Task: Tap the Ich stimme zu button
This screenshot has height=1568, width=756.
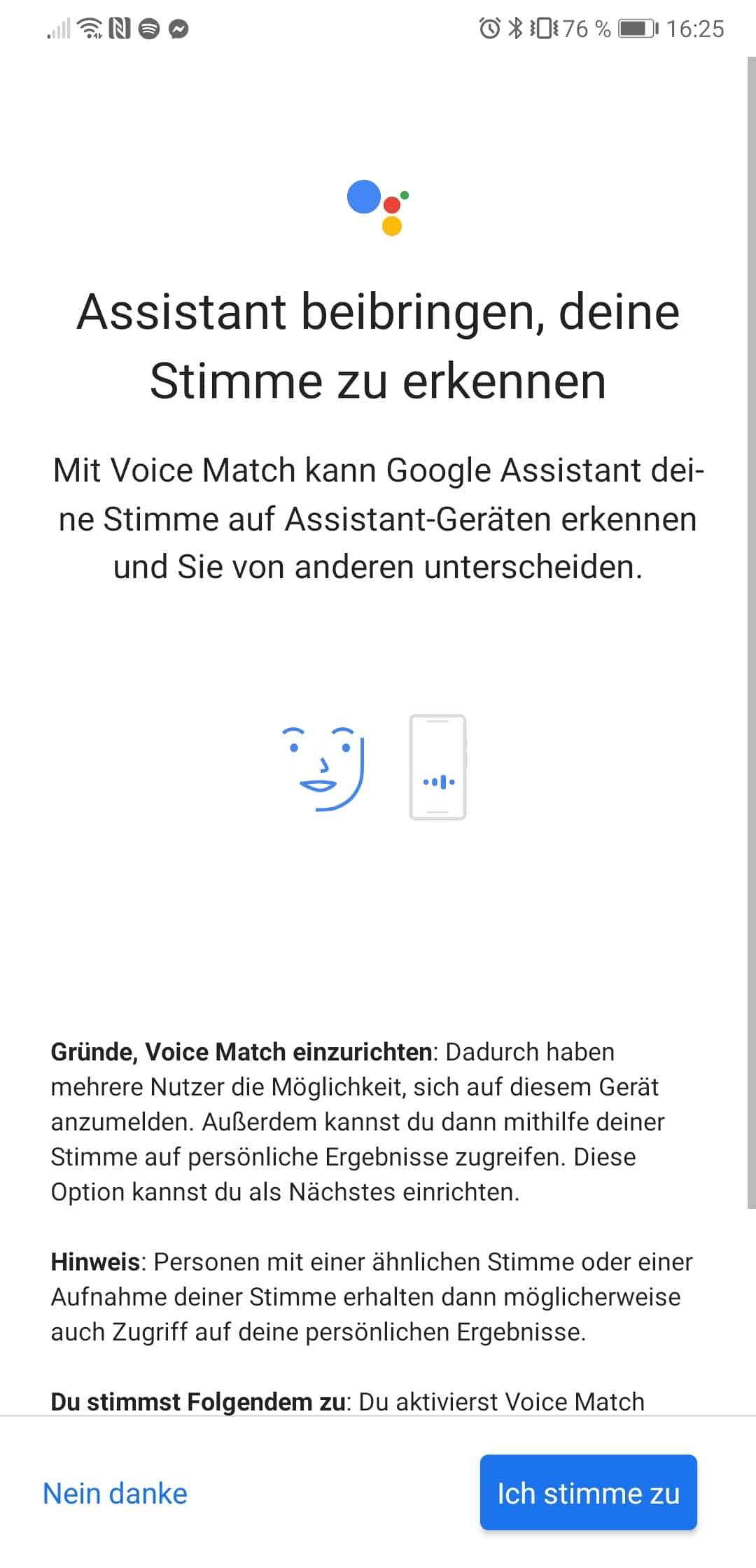Action: 588,1493
